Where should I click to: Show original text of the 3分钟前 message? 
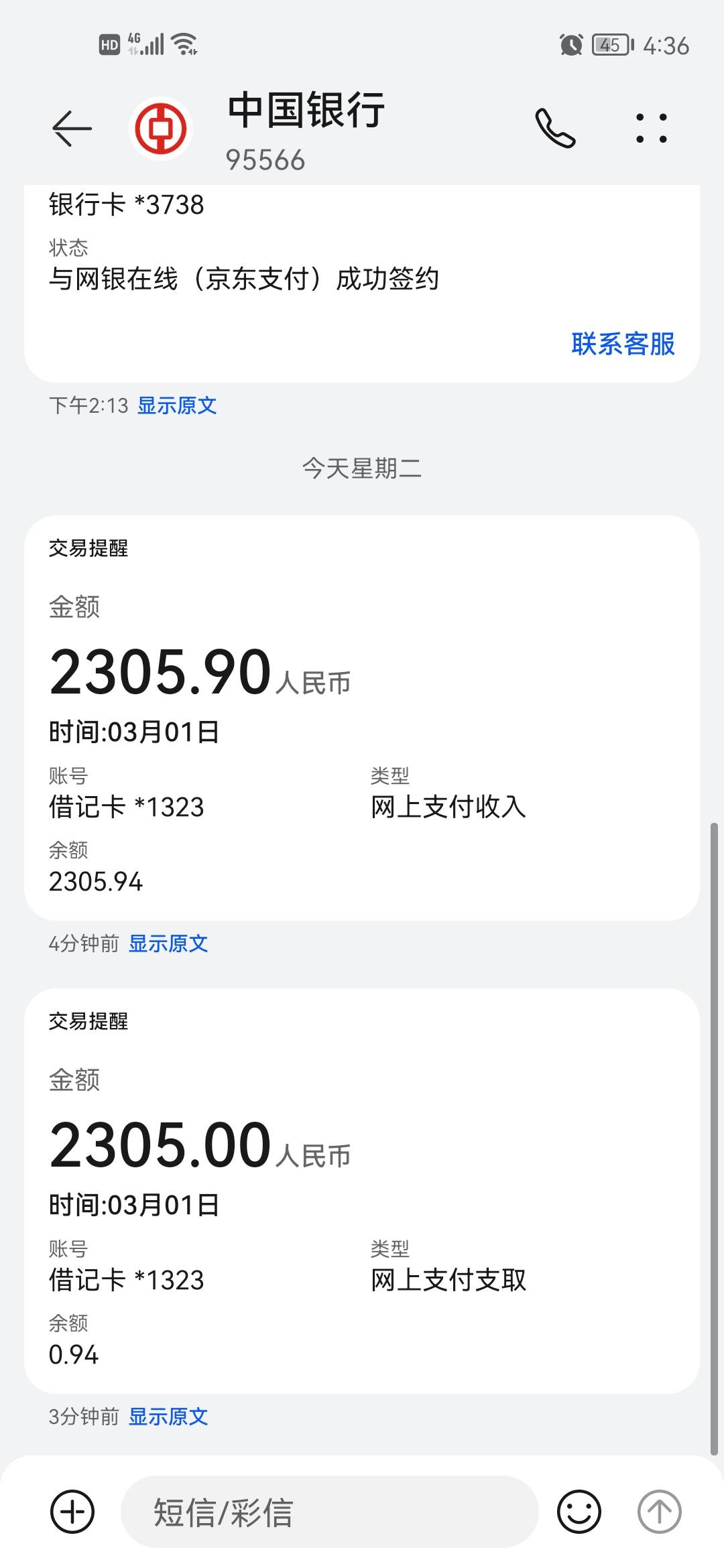(168, 1417)
